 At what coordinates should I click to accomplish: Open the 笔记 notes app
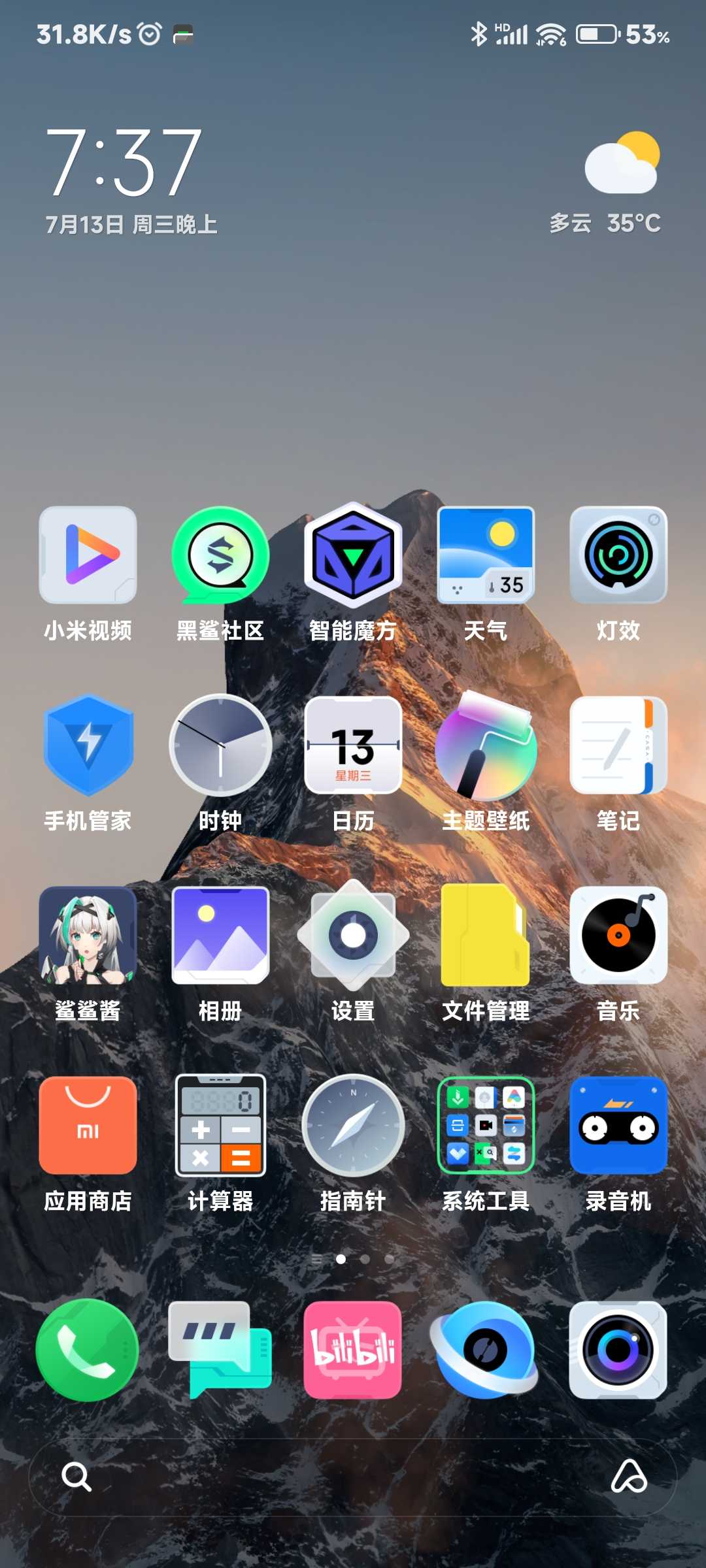click(618, 745)
